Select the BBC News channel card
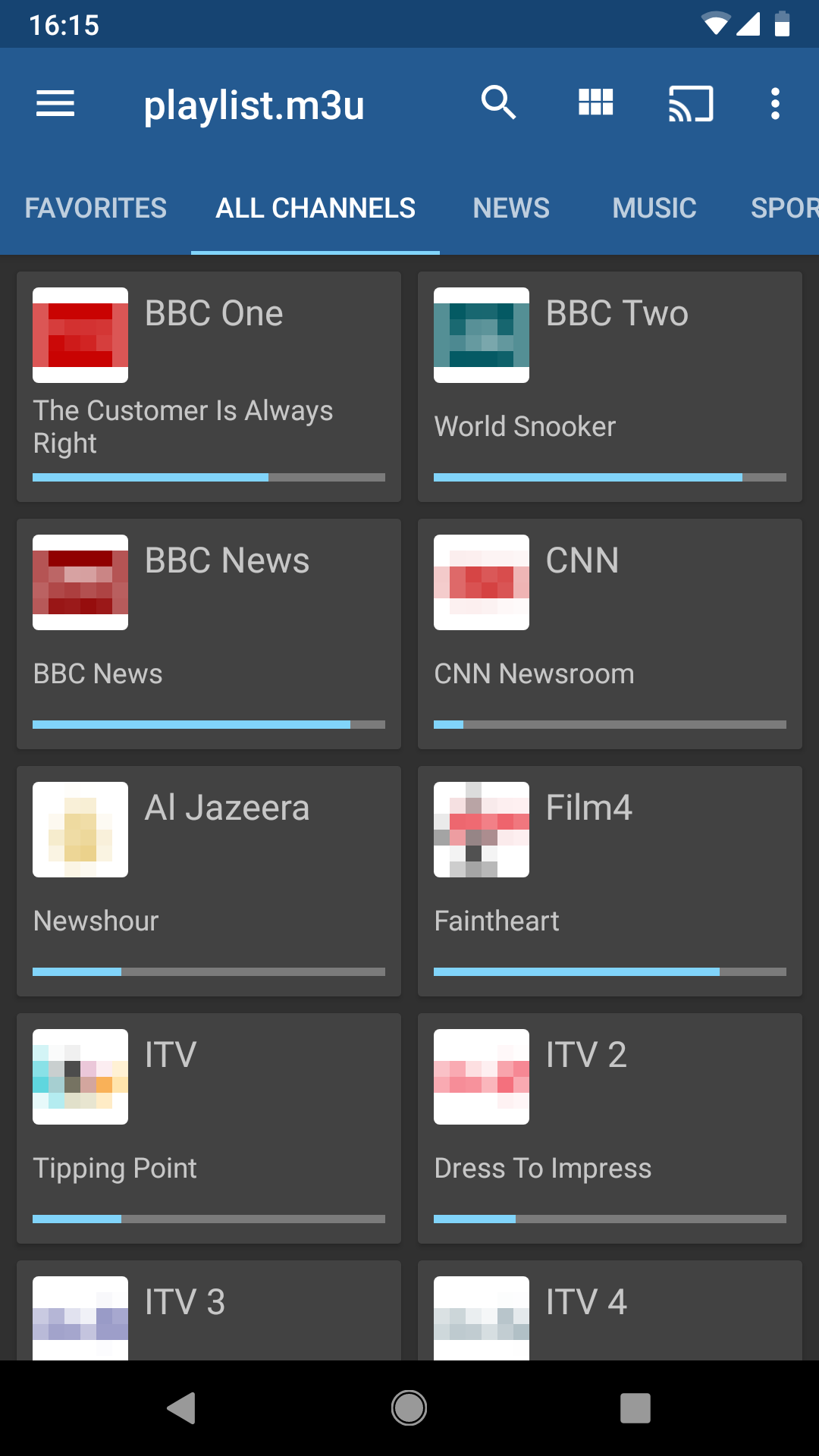Screen dimensions: 819x1456 point(209,633)
